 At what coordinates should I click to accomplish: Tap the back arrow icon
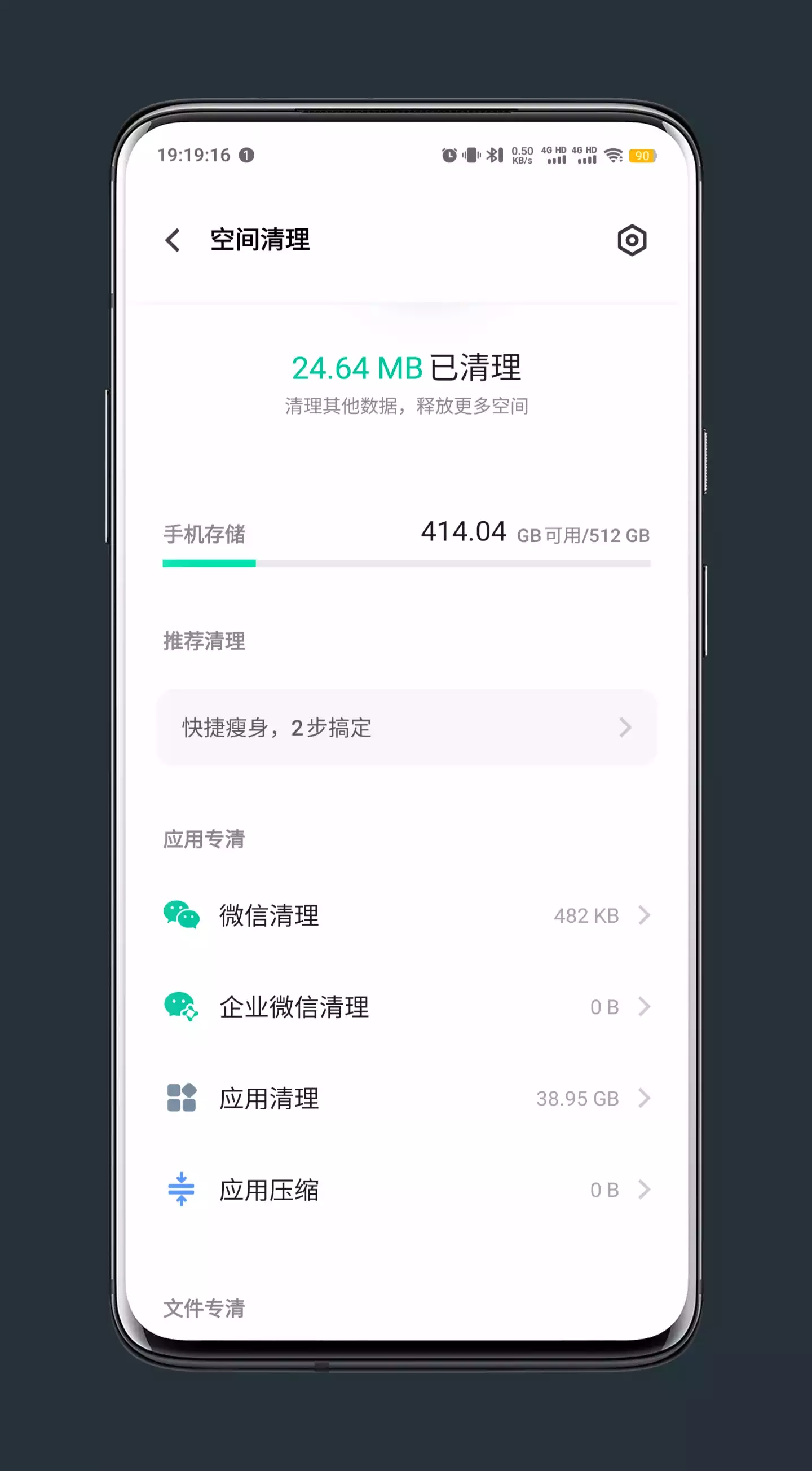(x=171, y=240)
